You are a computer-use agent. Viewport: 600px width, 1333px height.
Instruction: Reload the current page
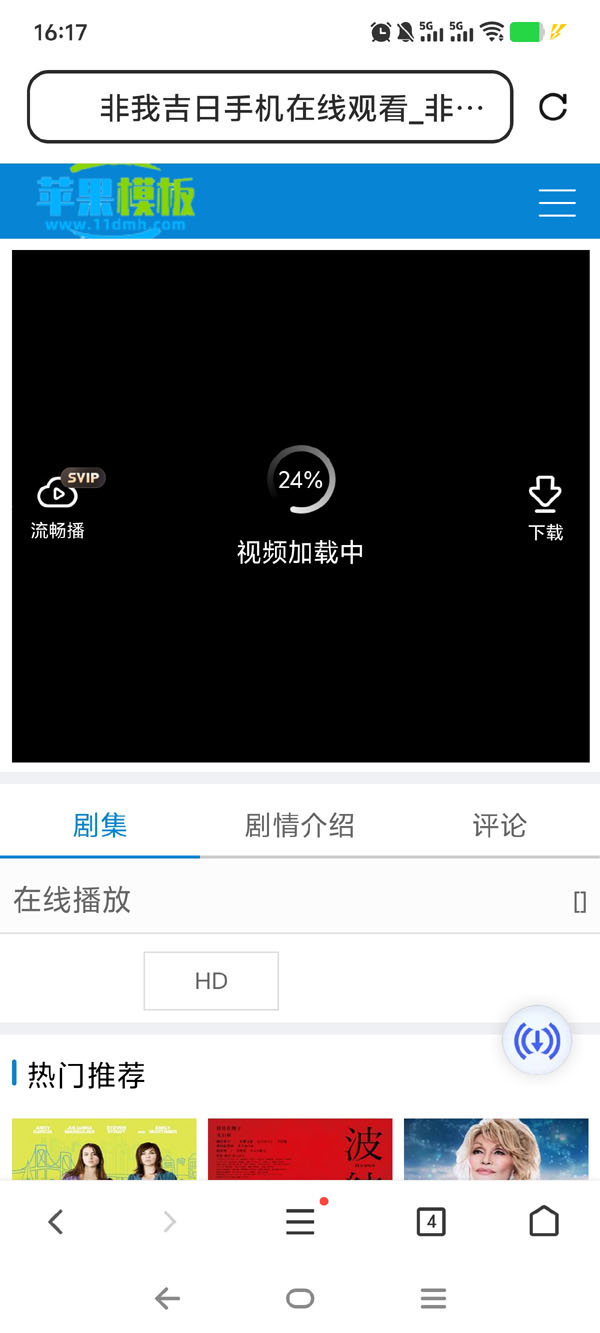tap(553, 107)
